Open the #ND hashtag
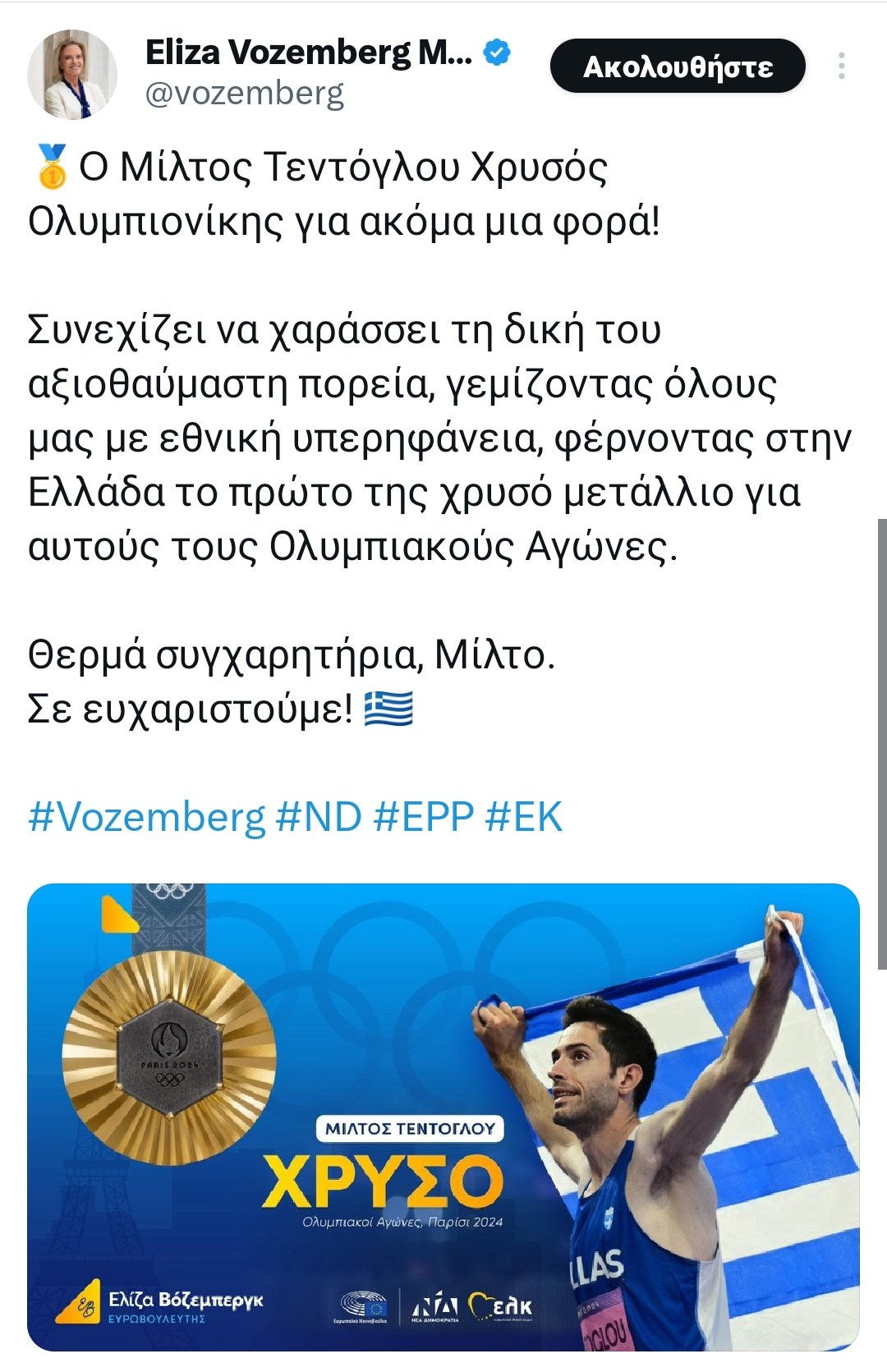Viewport: 887px width, 1372px height. click(x=319, y=817)
